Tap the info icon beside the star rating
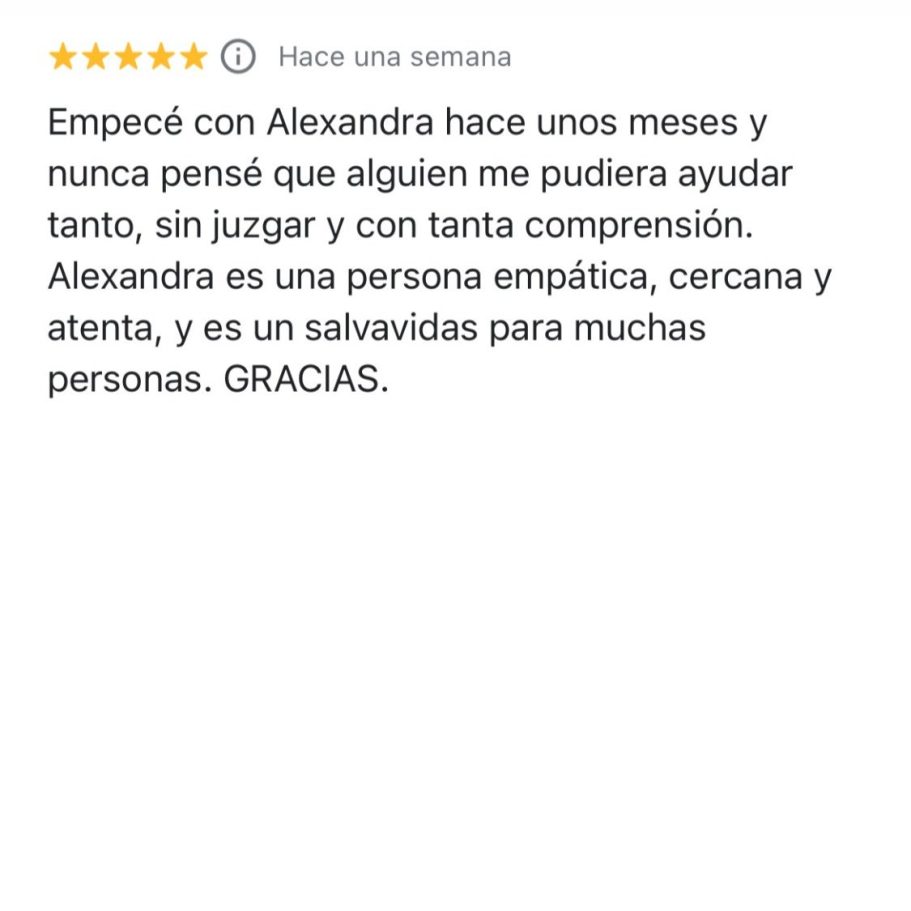 coord(237,57)
